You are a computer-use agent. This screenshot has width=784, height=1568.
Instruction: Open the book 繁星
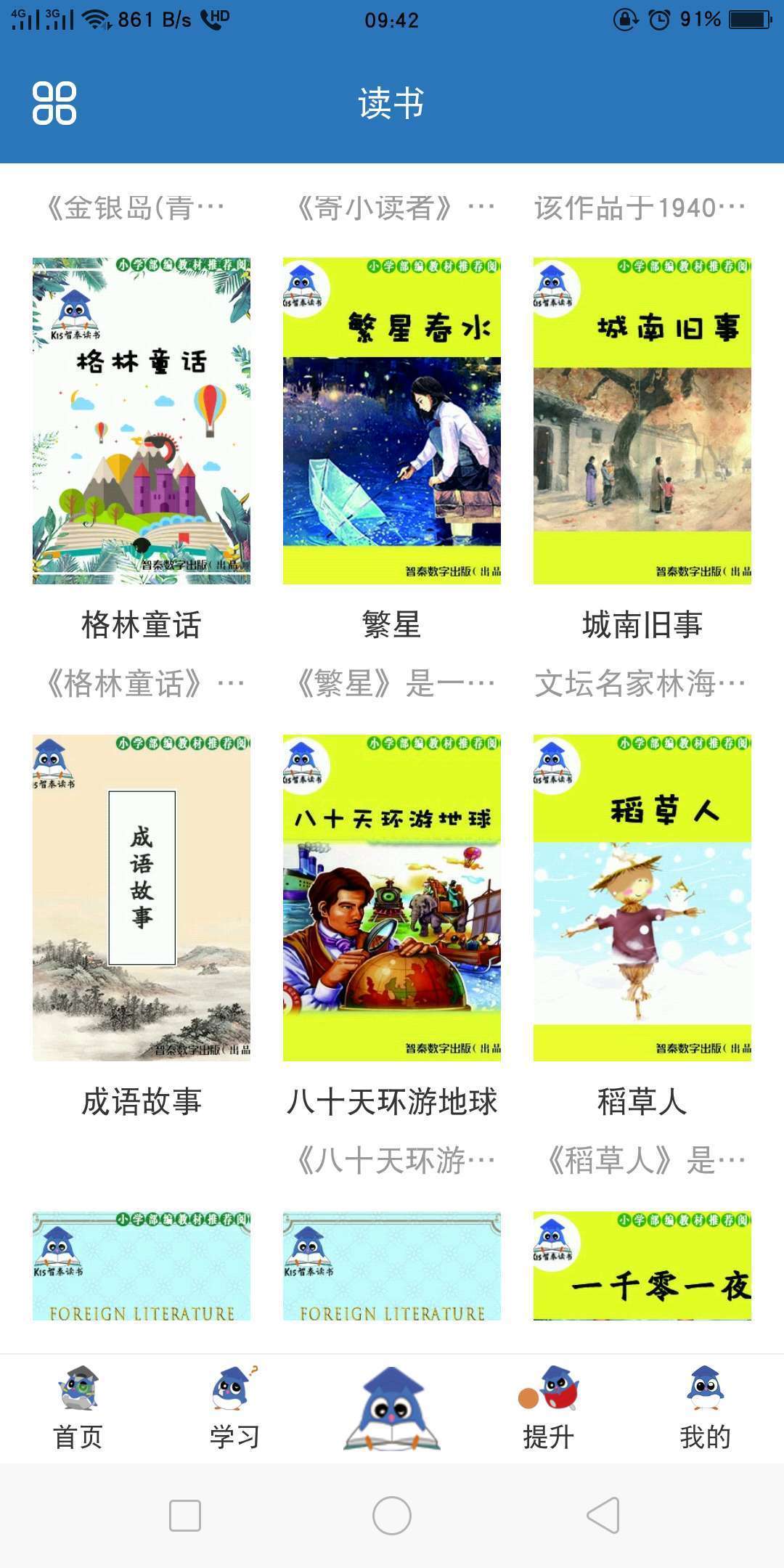pos(392,421)
